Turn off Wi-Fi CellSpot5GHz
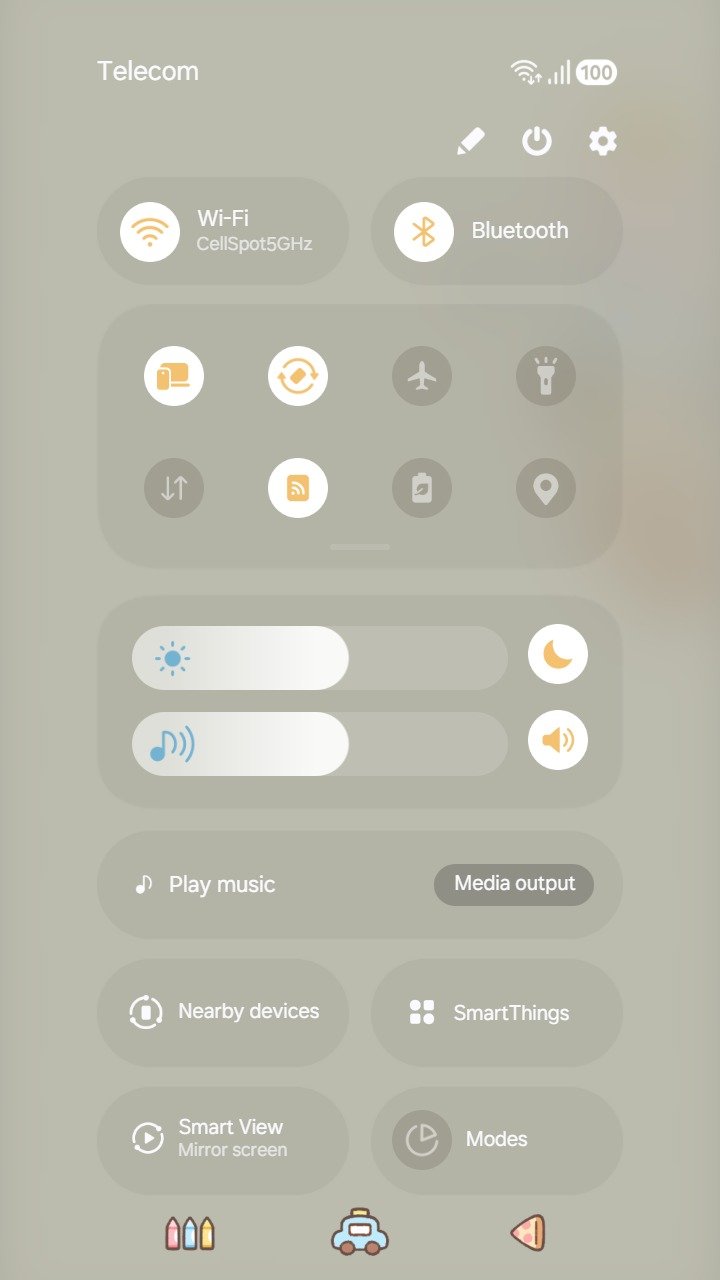The width and height of the screenshot is (720, 1280). click(150, 231)
